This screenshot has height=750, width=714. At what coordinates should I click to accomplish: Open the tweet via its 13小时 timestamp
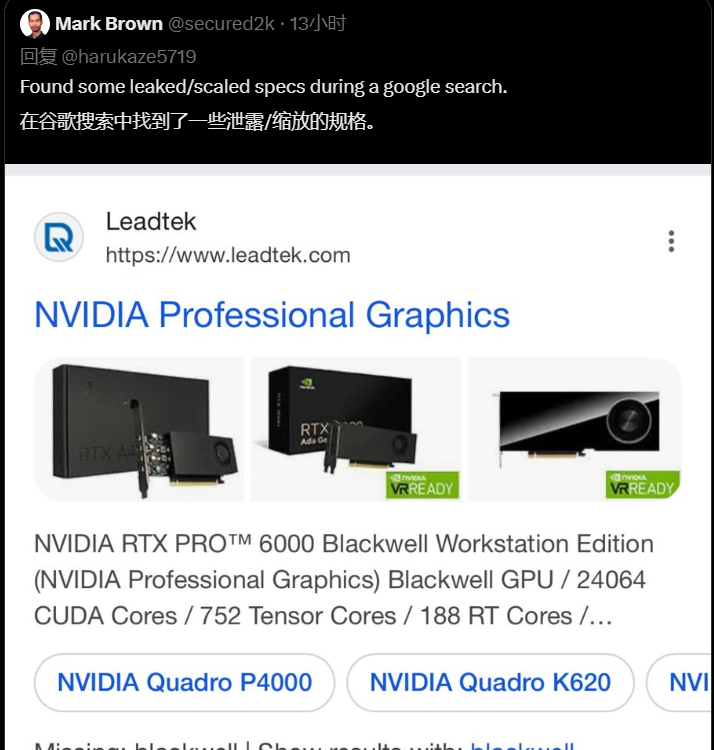tap(318, 23)
